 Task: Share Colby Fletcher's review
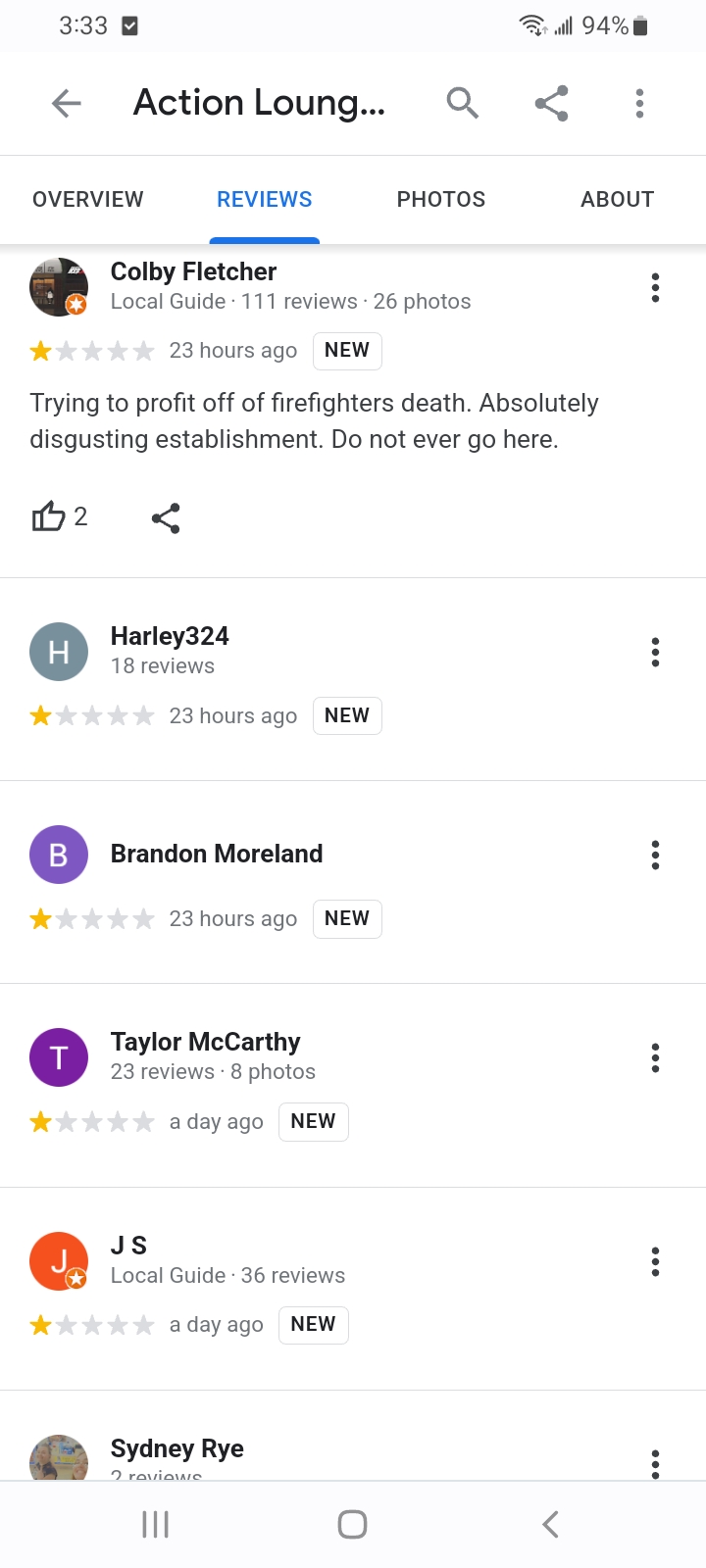(166, 517)
